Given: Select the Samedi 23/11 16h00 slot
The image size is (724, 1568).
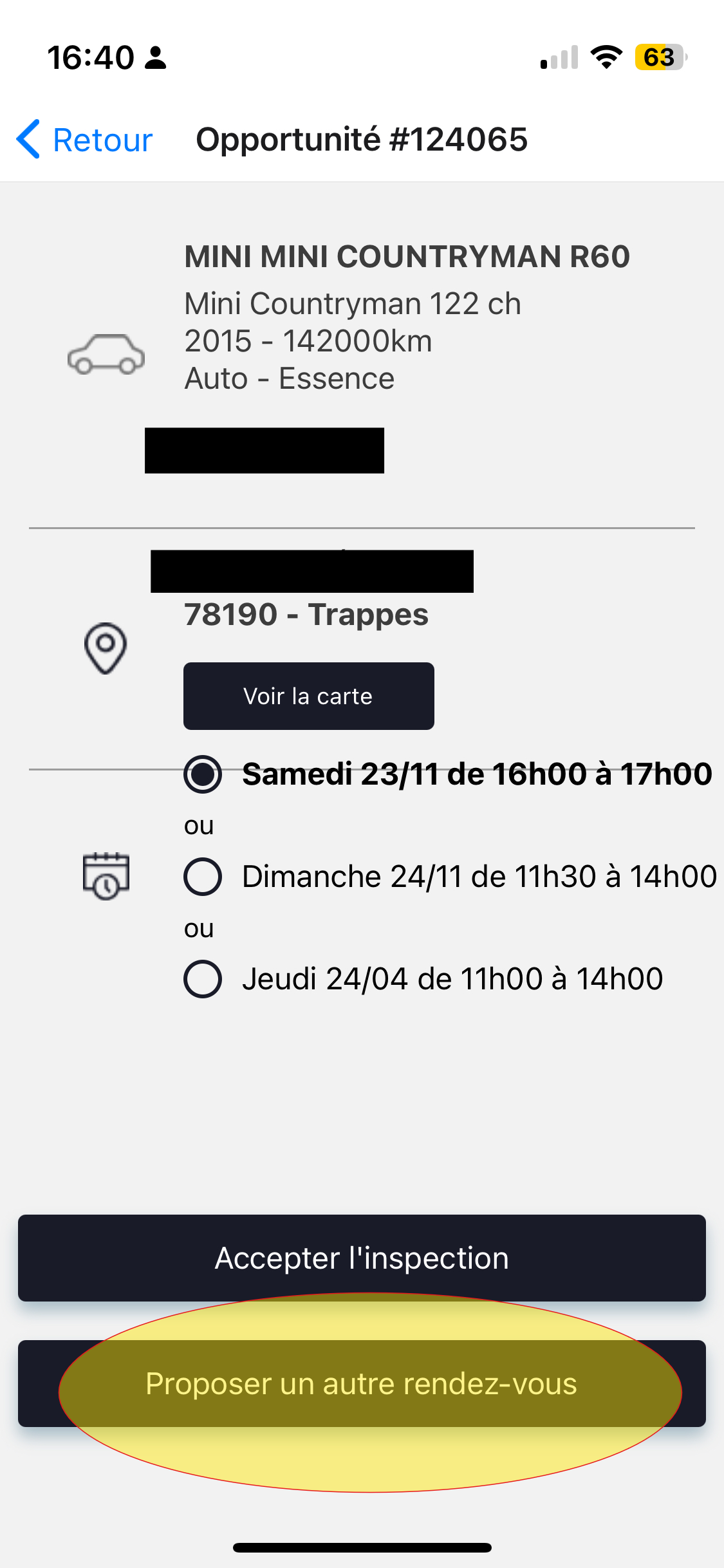Looking at the screenshot, I should click(x=203, y=774).
